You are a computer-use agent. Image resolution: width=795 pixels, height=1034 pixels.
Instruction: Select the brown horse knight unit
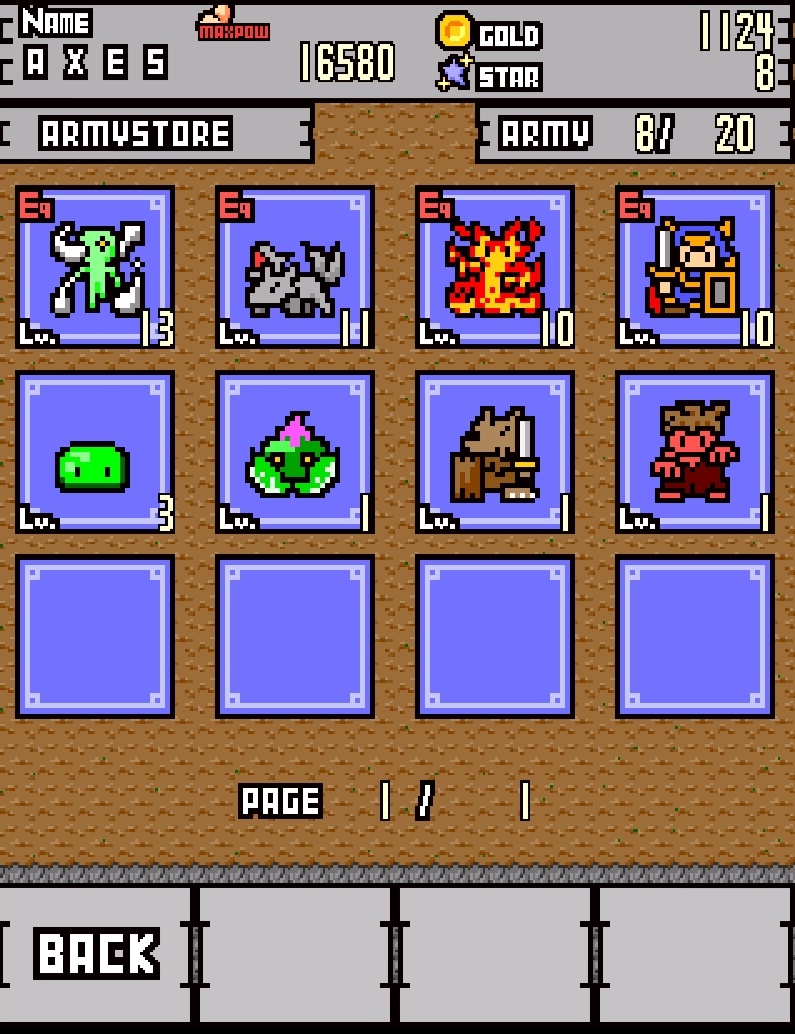495,453
